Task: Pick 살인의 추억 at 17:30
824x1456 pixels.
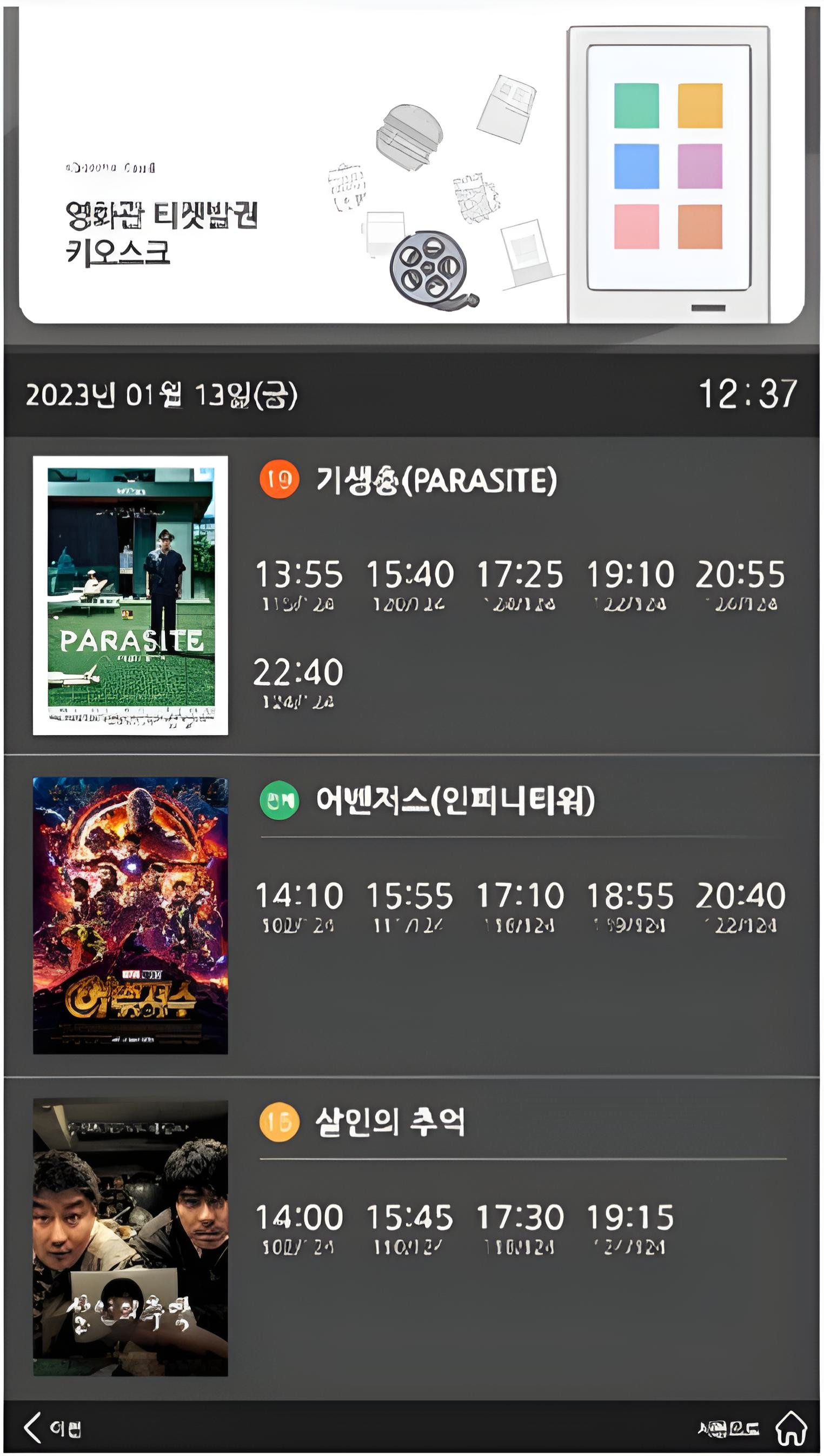Action: pos(520,1225)
